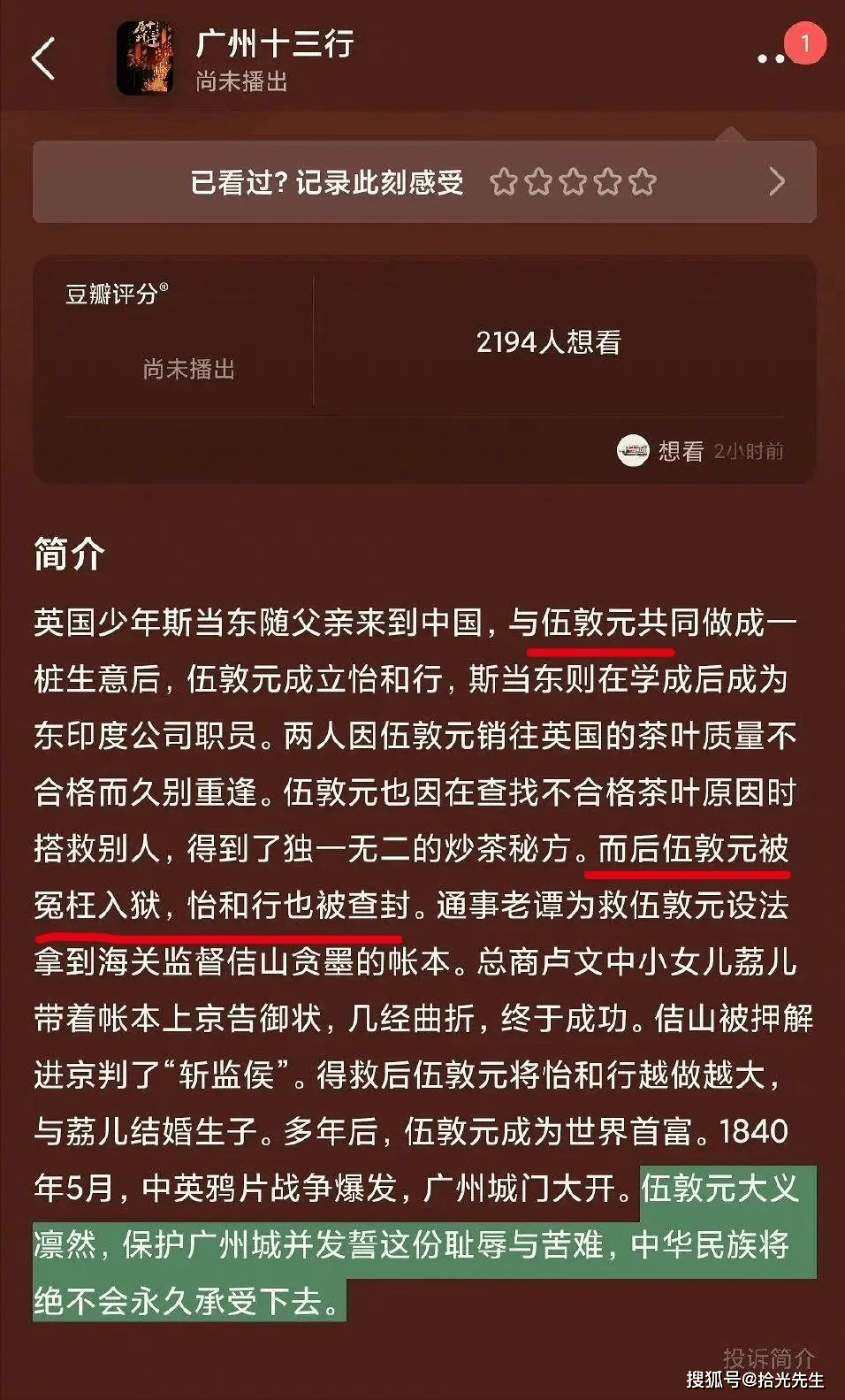Go back with the top-left arrow
Image resolution: width=845 pixels, height=1400 pixels.
coord(43,59)
